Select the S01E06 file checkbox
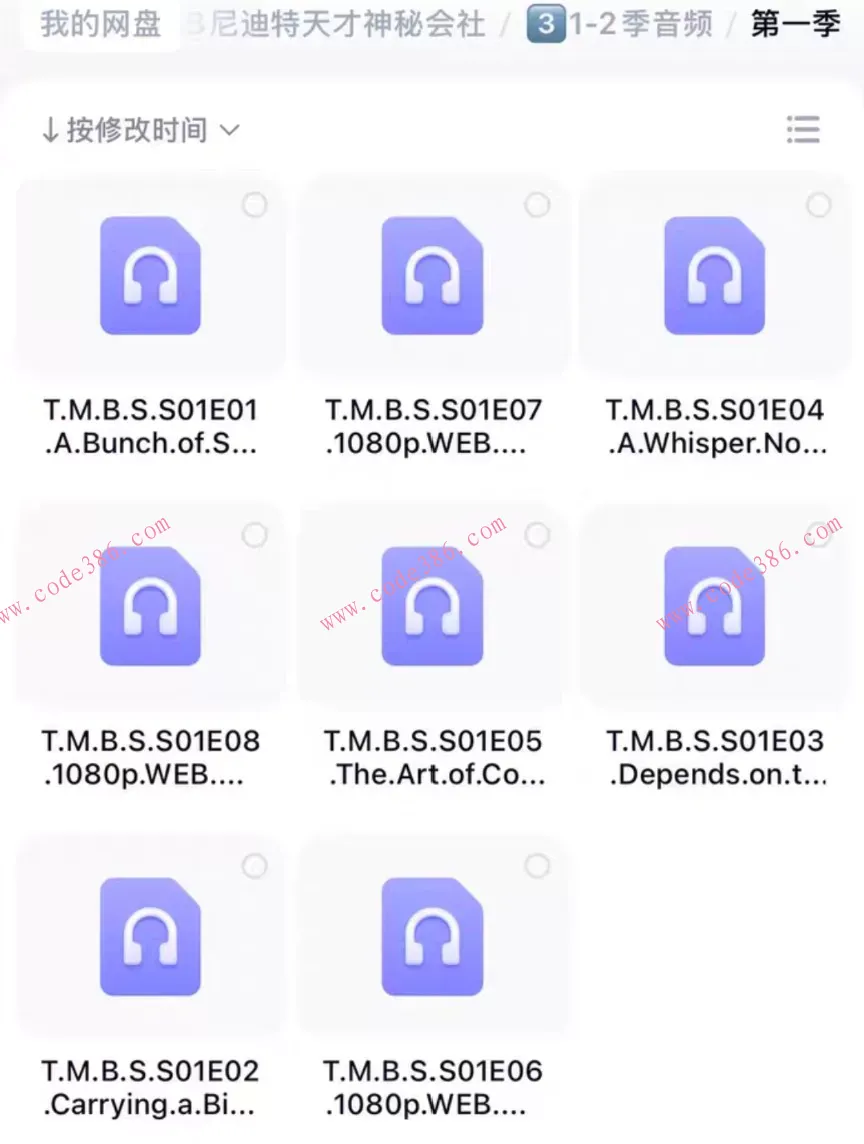864x1144 pixels. (538, 865)
